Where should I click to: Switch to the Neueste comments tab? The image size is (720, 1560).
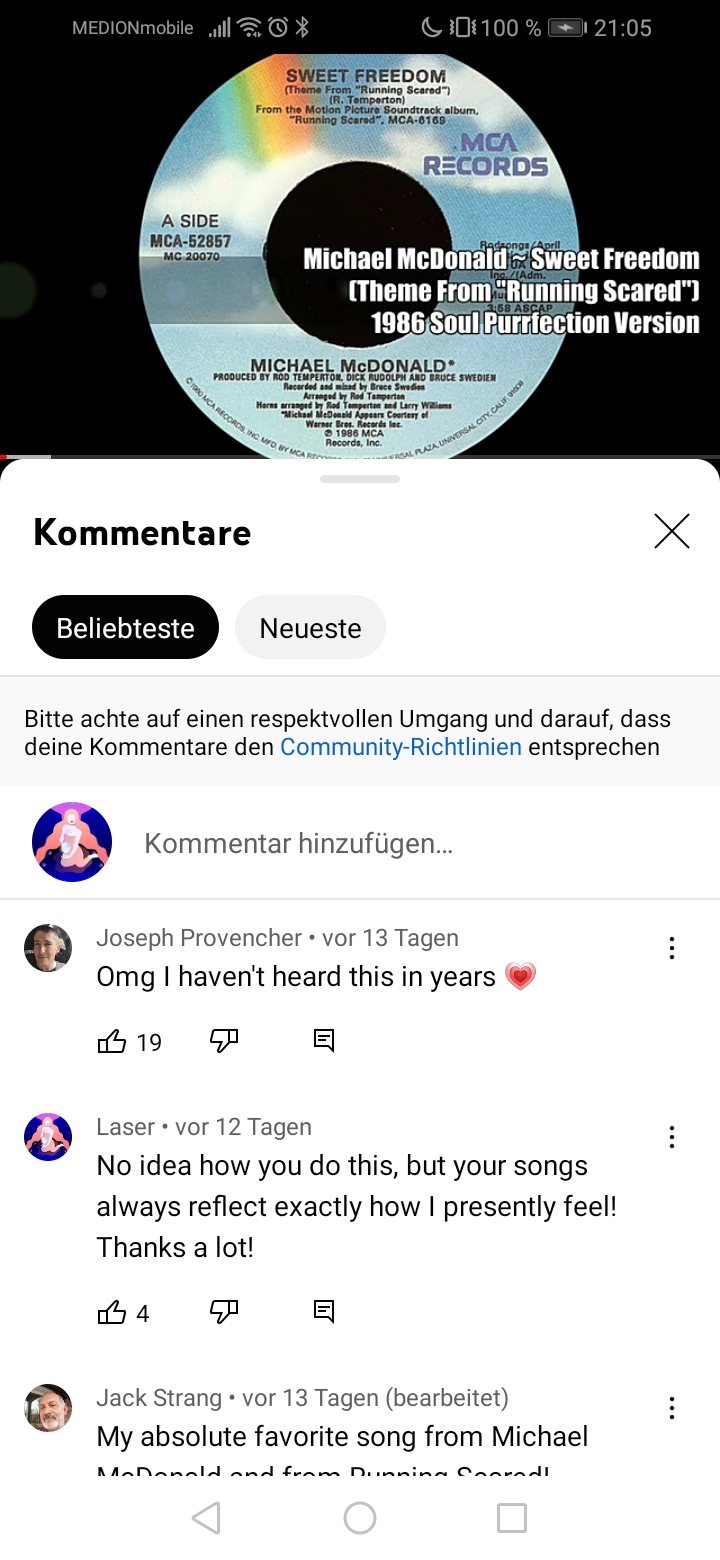tap(310, 628)
